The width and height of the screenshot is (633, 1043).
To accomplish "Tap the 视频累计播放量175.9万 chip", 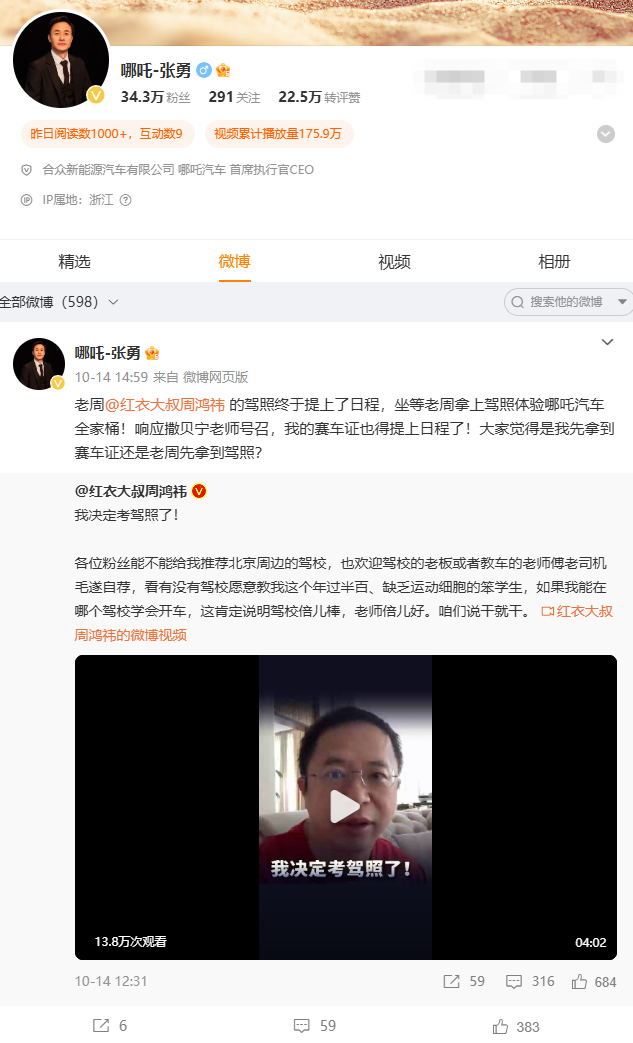I will tap(279, 133).
